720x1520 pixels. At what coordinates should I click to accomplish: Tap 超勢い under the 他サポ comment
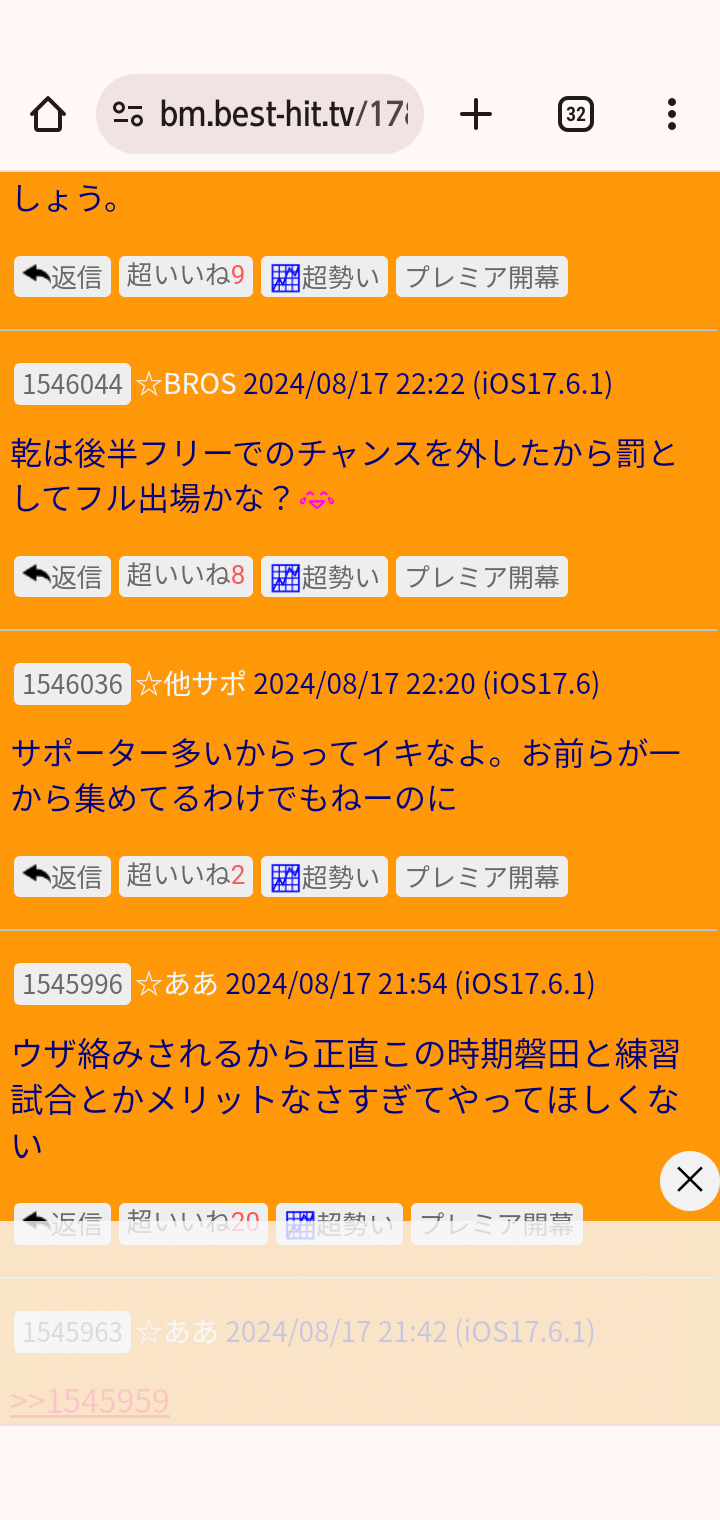point(324,876)
